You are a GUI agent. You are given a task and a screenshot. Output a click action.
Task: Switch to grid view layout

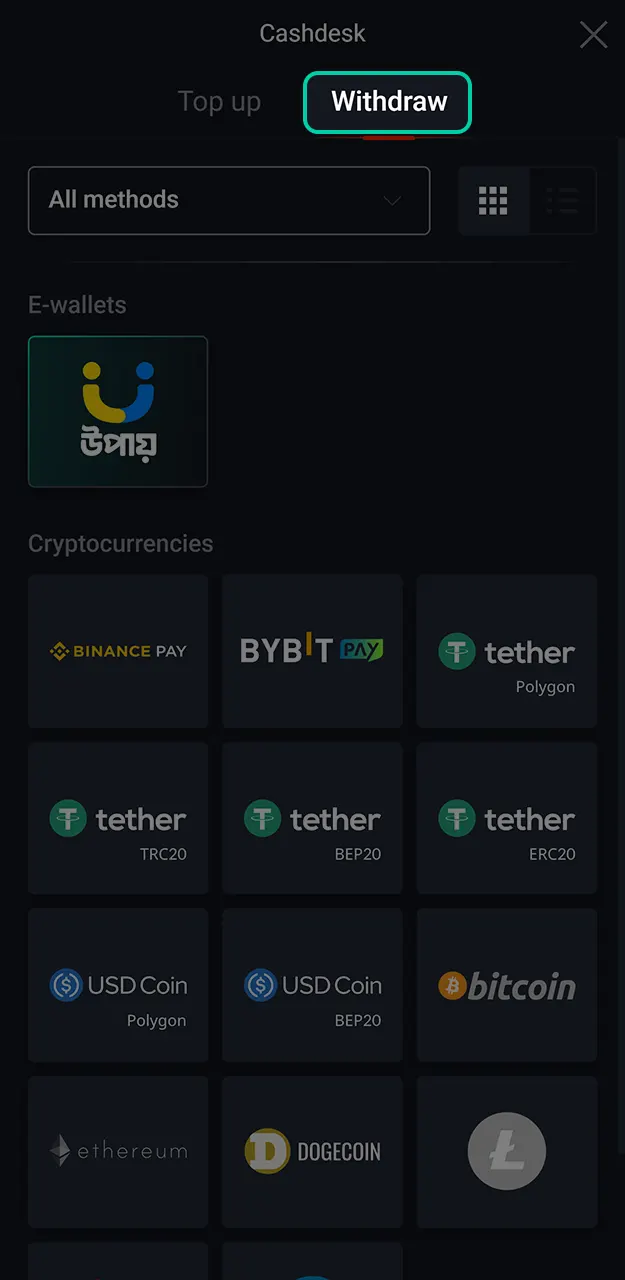(x=493, y=201)
